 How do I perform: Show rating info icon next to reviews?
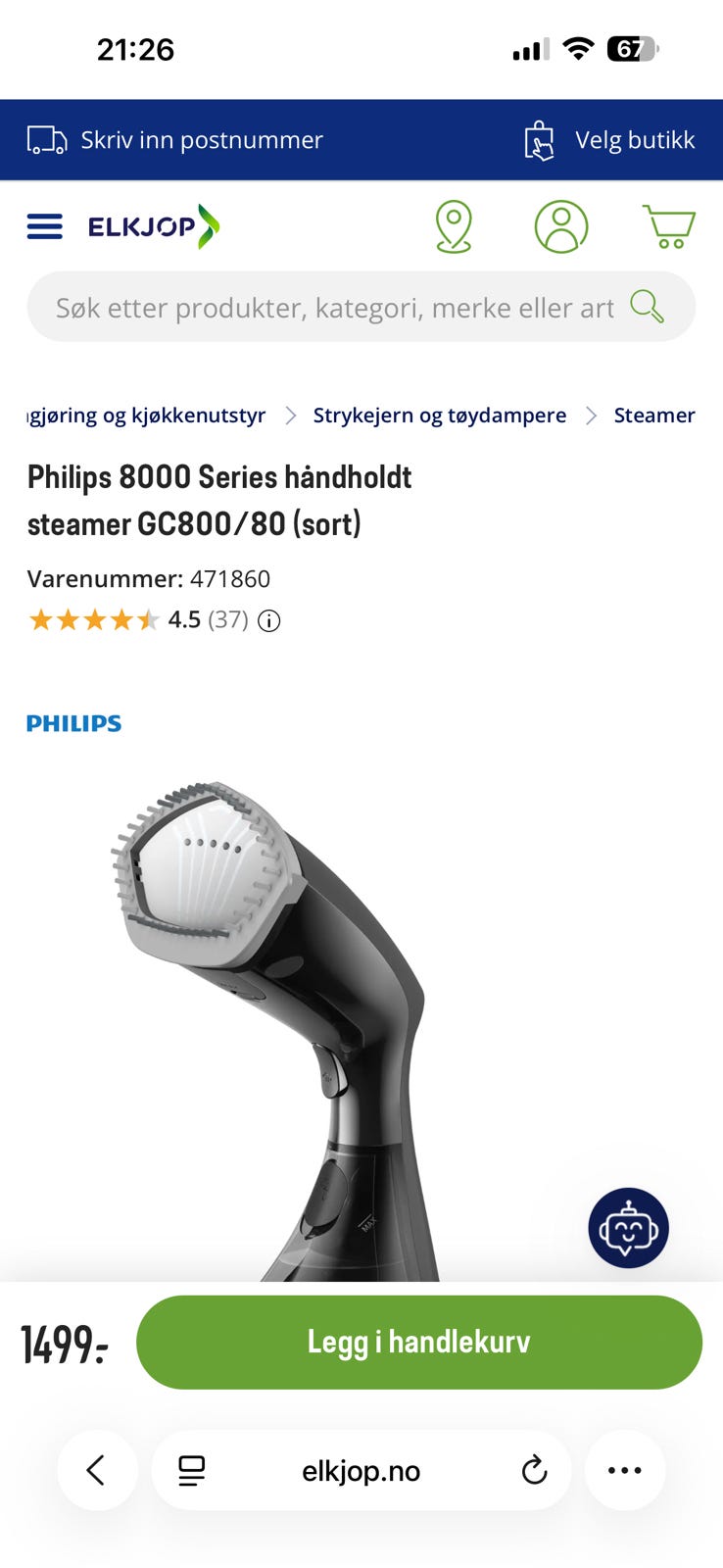point(268,620)
